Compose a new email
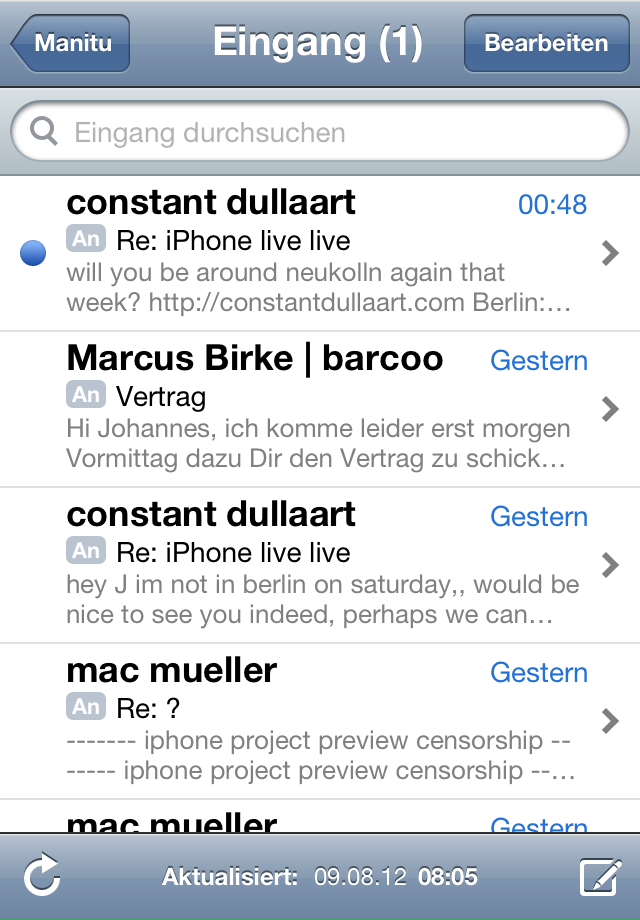Viewport: 640px width, 920px height. tap(600, 877)
